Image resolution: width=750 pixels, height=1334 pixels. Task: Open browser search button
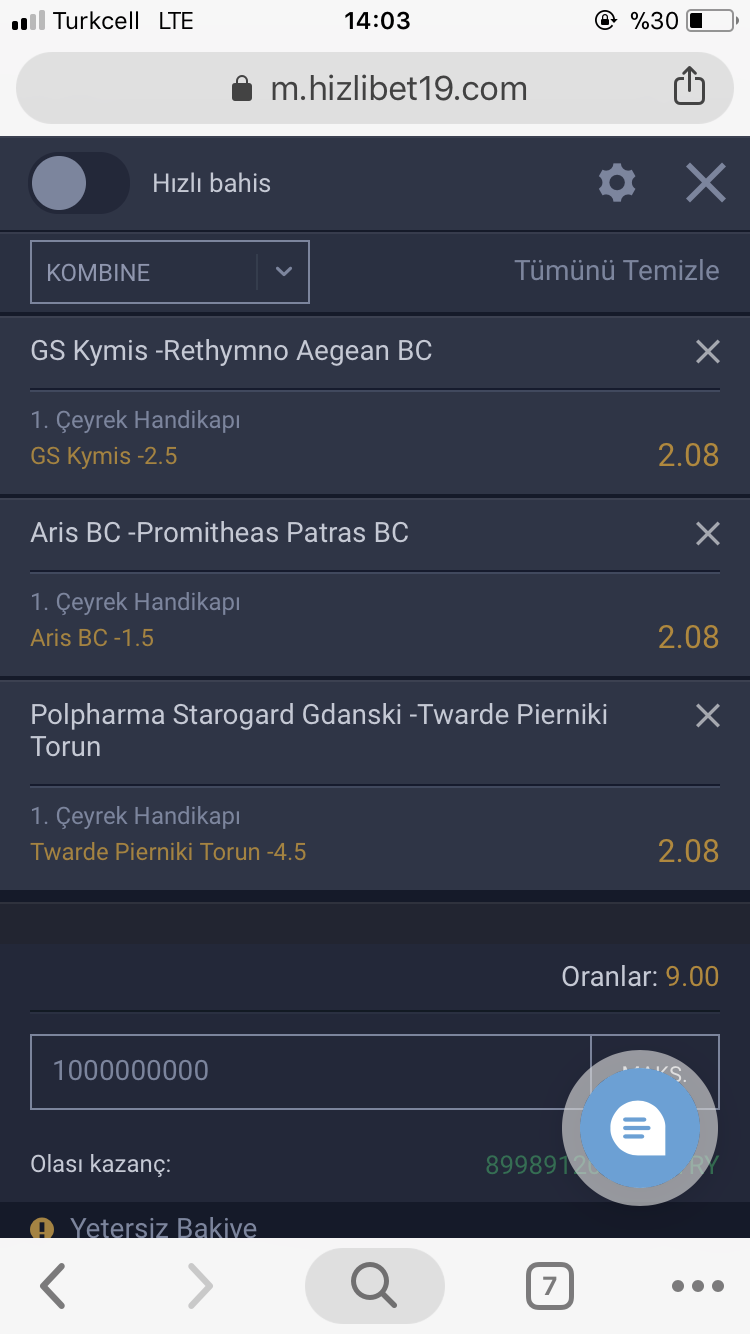click(375, 1286)
